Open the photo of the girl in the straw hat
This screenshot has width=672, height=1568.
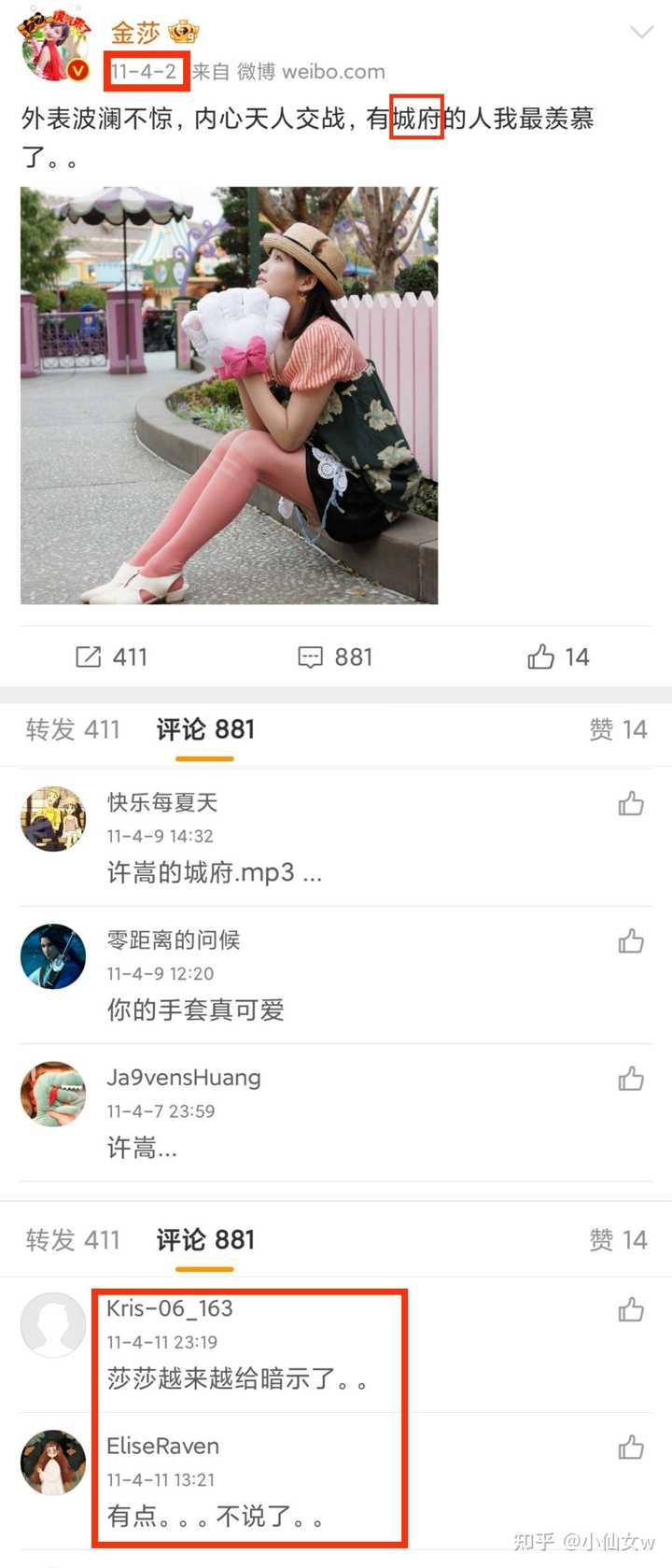[x=228, y=396]
